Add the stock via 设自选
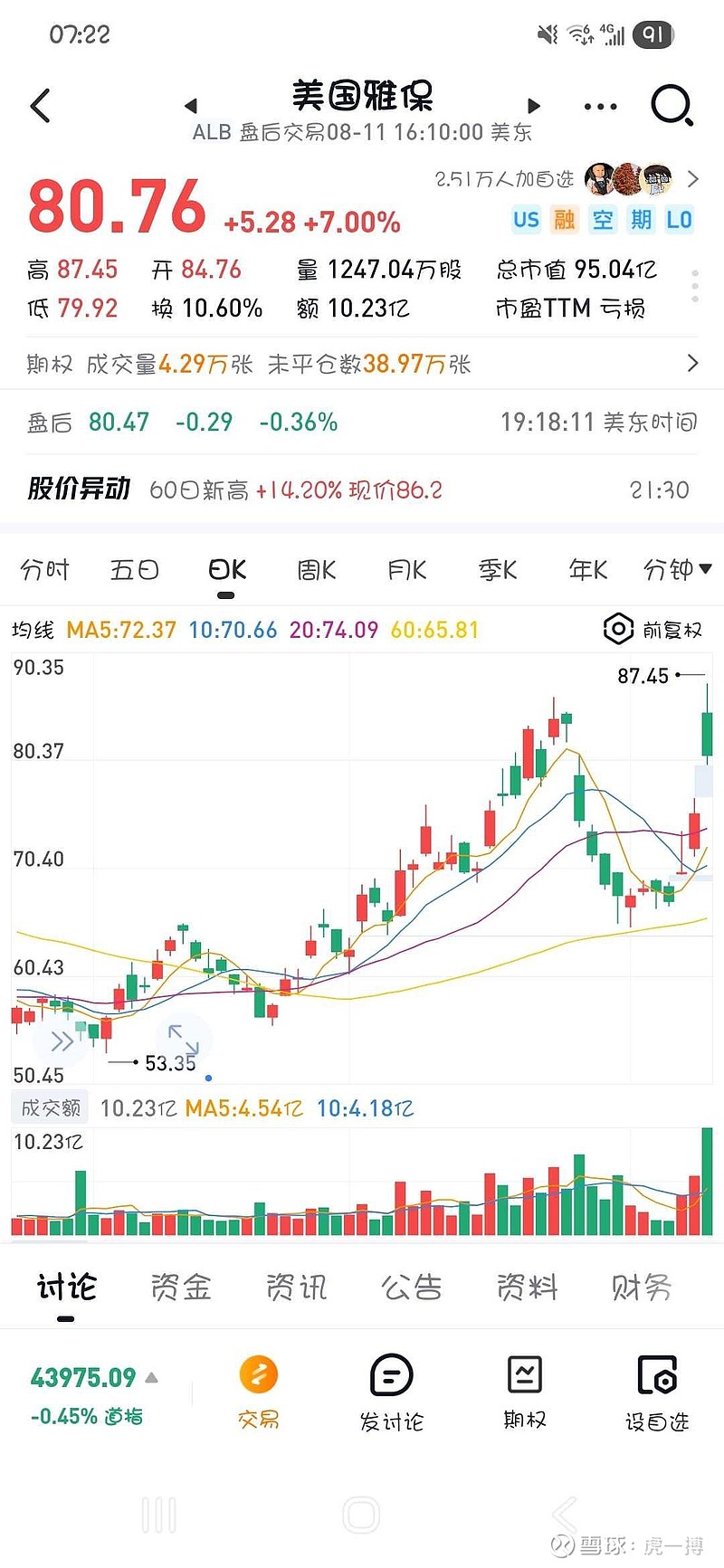This screenshot has height=1568, width=724. click(x=657, y=1392)
